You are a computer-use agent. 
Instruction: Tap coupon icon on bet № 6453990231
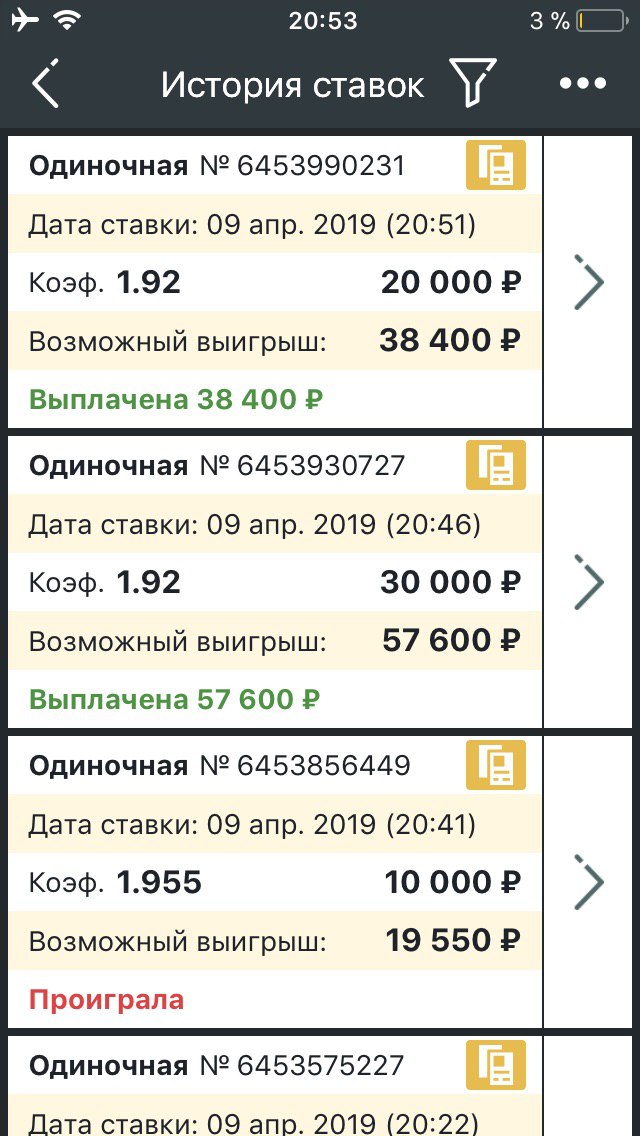[496, 165]
